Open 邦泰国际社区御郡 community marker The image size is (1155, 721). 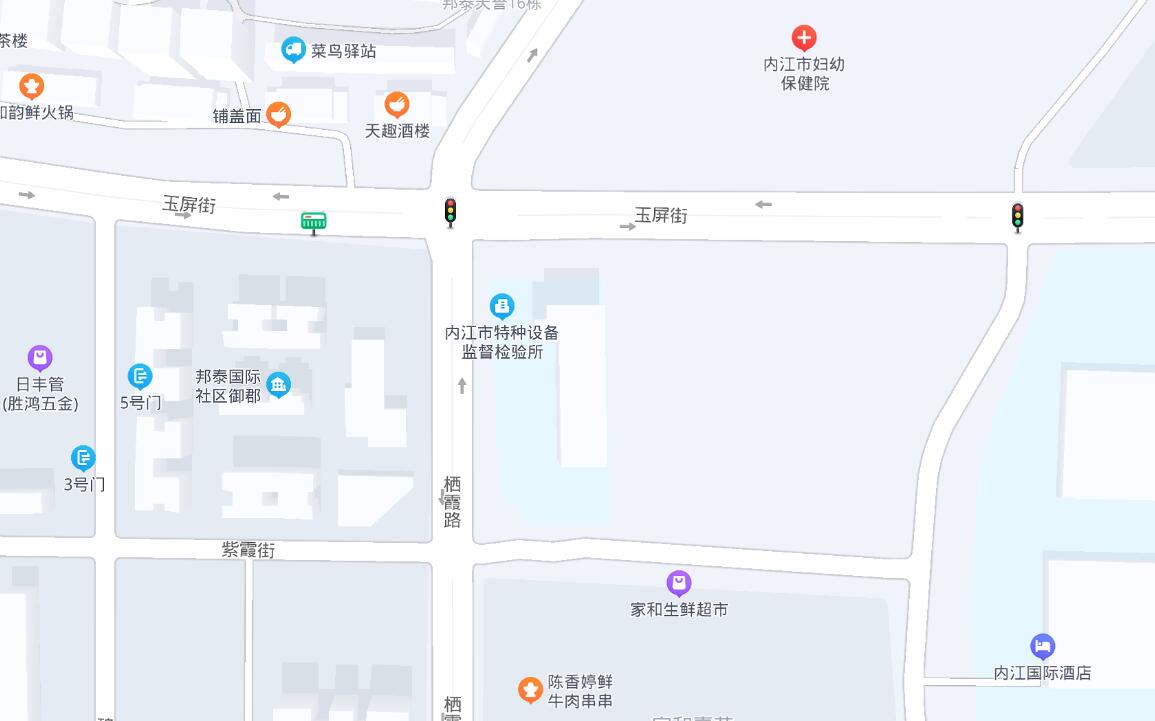(x=279, y=384)
